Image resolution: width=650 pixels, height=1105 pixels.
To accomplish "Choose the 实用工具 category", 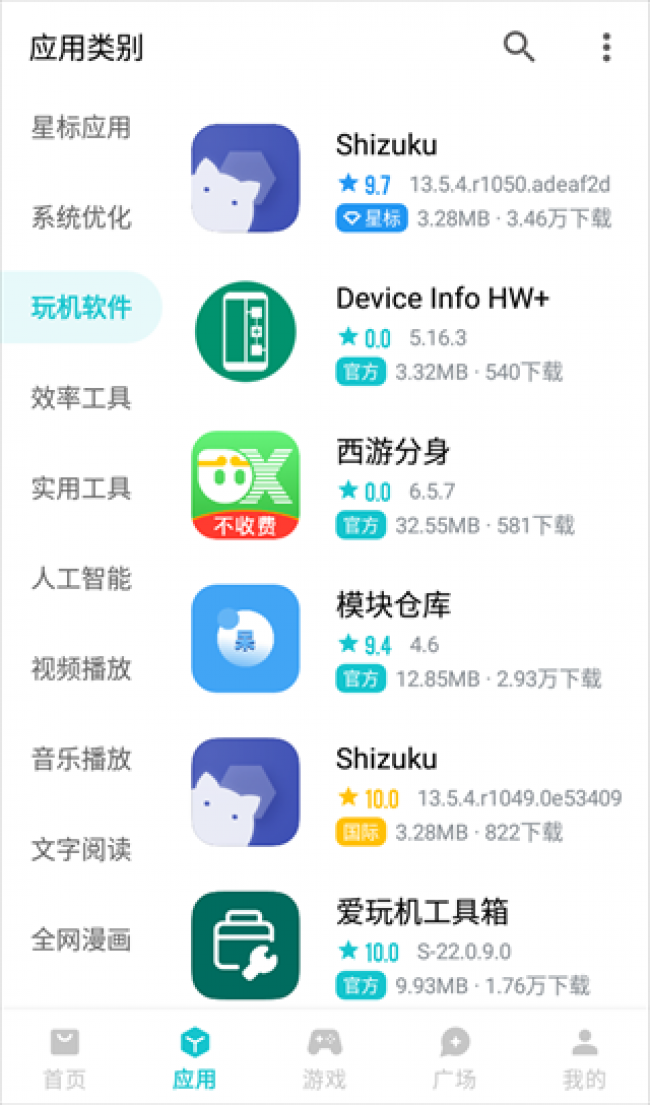I will click(x=81, y=489).
